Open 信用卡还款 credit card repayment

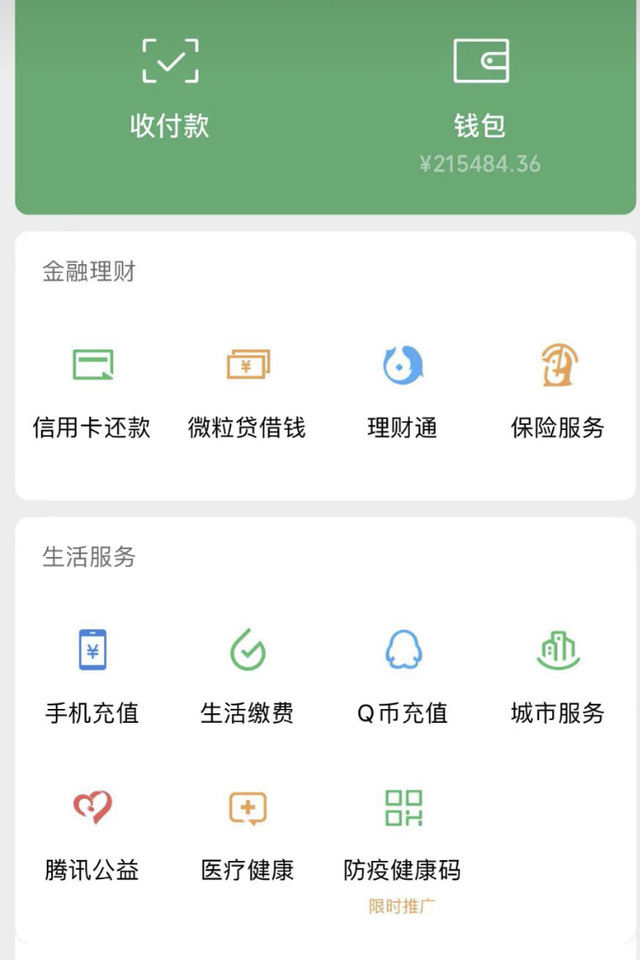click(x=92, y=393)
